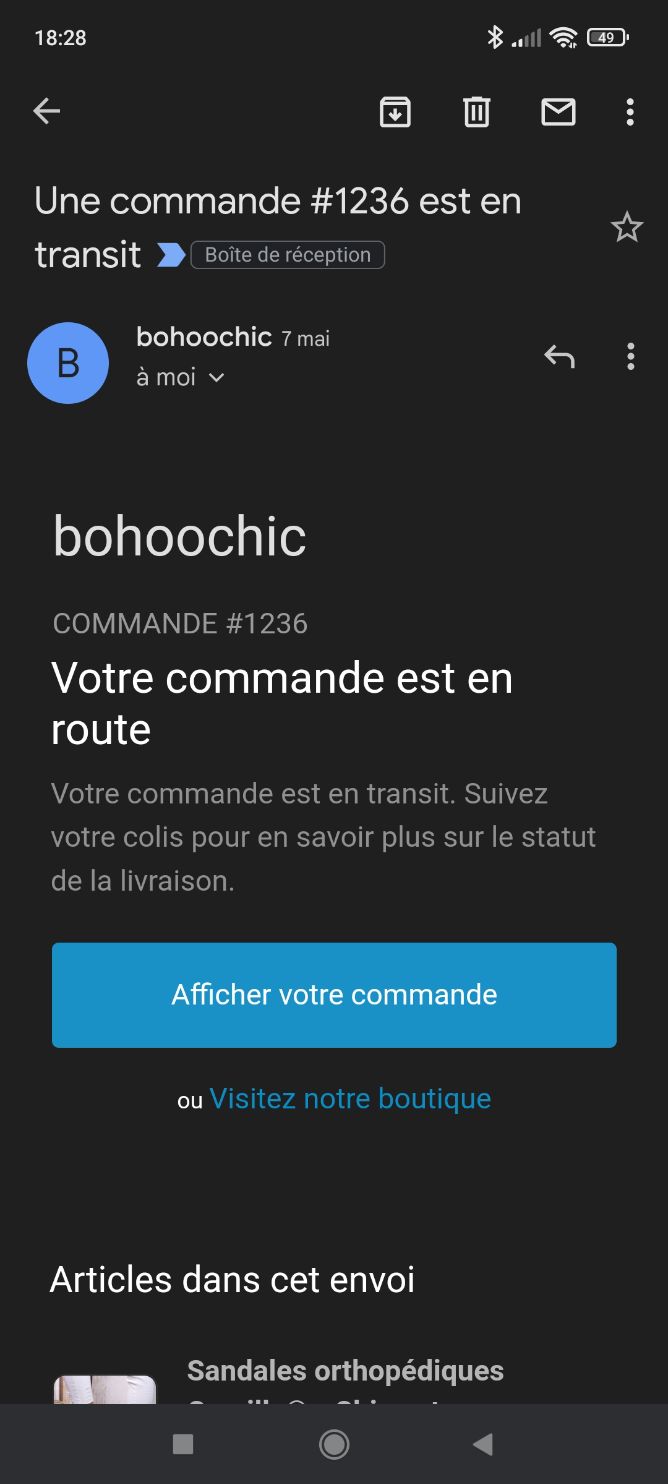Tap Afficher votre commande button

tap(334, 995)
